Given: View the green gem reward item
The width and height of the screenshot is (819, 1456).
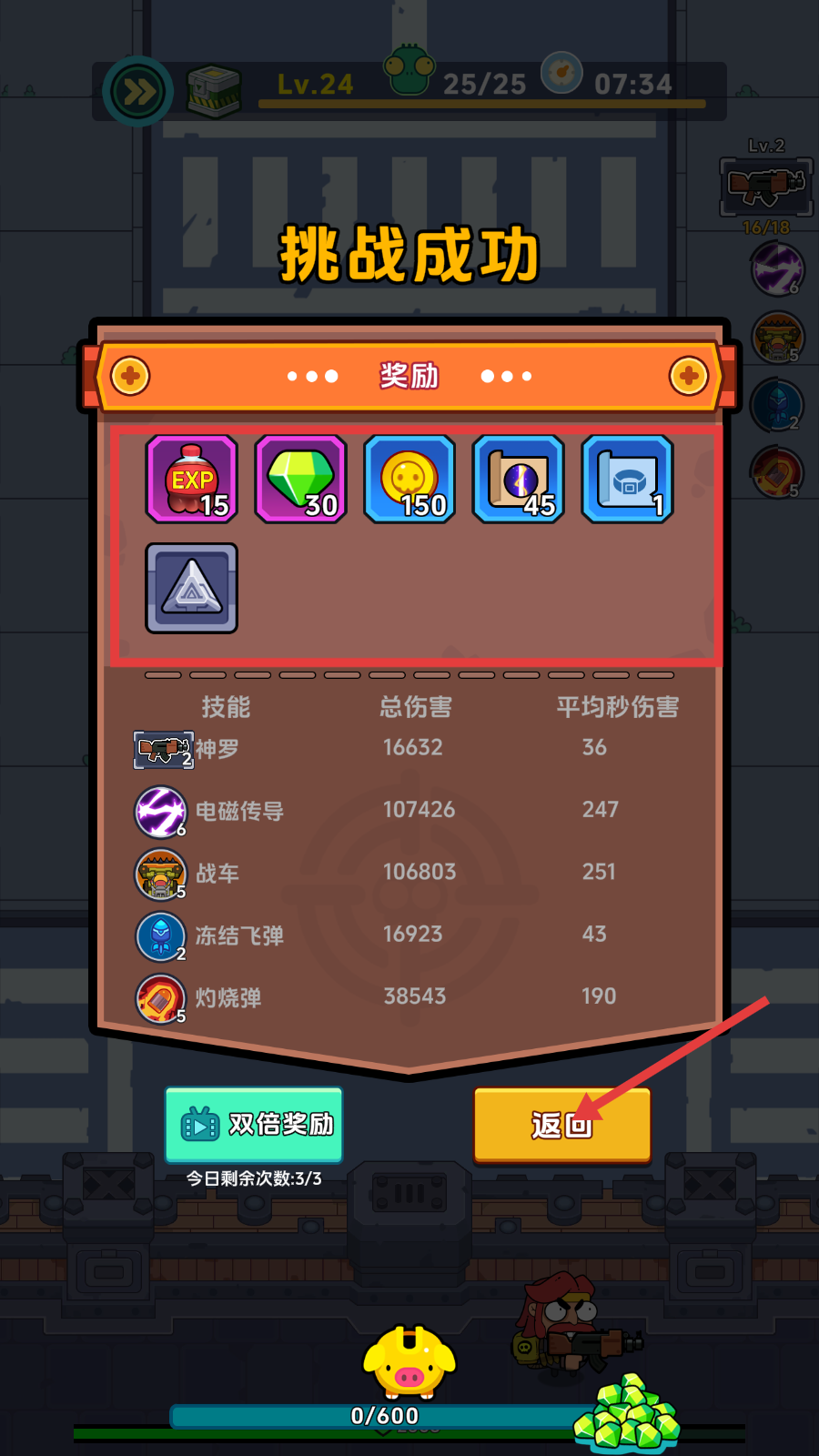Looking at the screenshot, I should pyautogui.click(x=300, y=479).
